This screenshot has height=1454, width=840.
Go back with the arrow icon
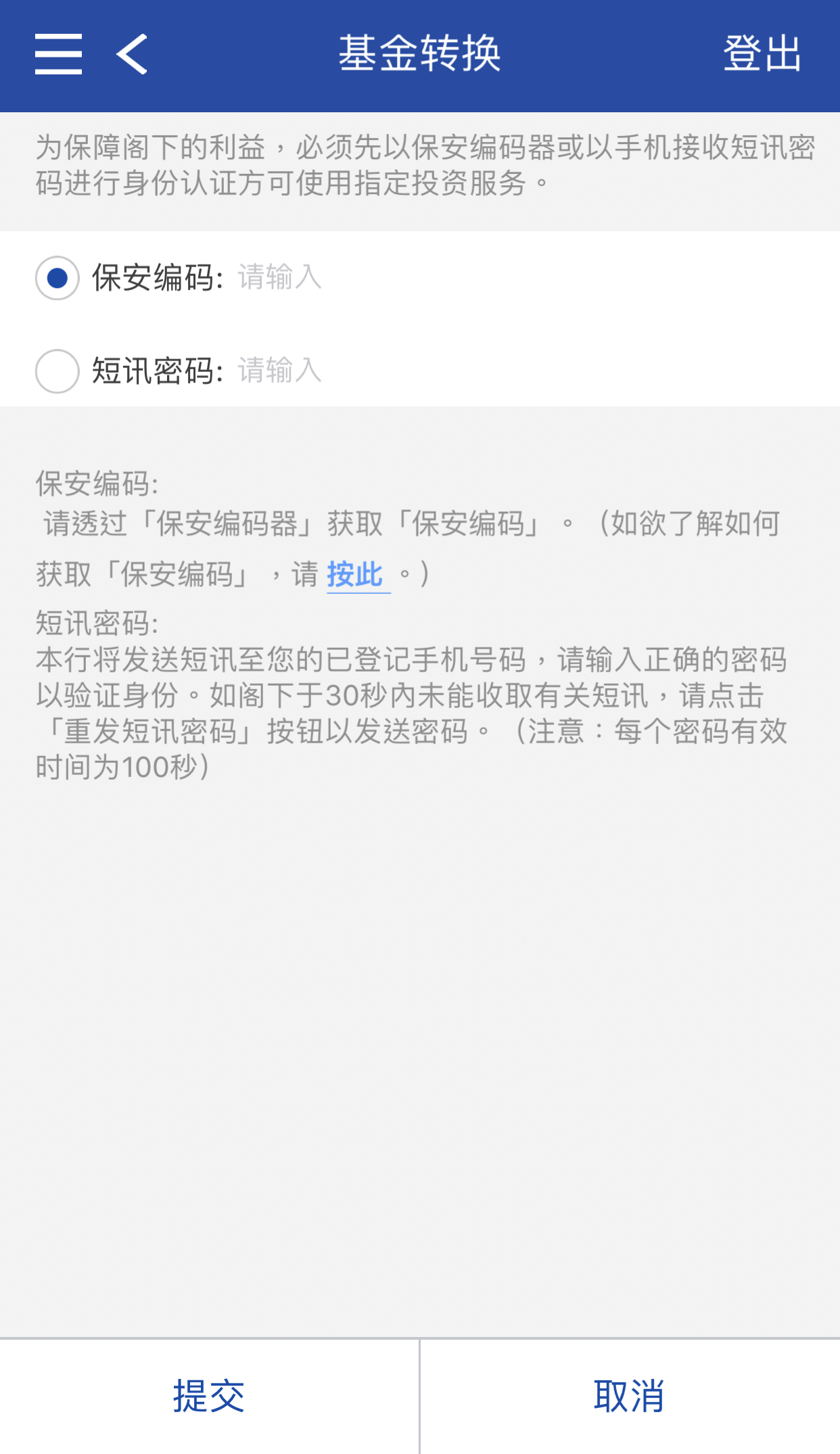tap(132, 54)
